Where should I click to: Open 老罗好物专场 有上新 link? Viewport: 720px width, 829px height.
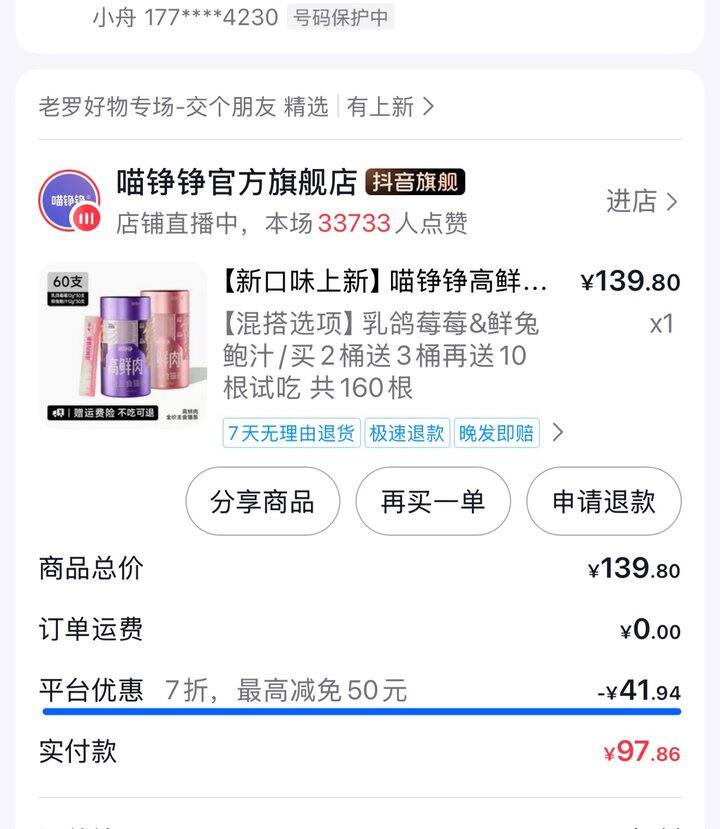pyautogui.click(x=390, y=107)
